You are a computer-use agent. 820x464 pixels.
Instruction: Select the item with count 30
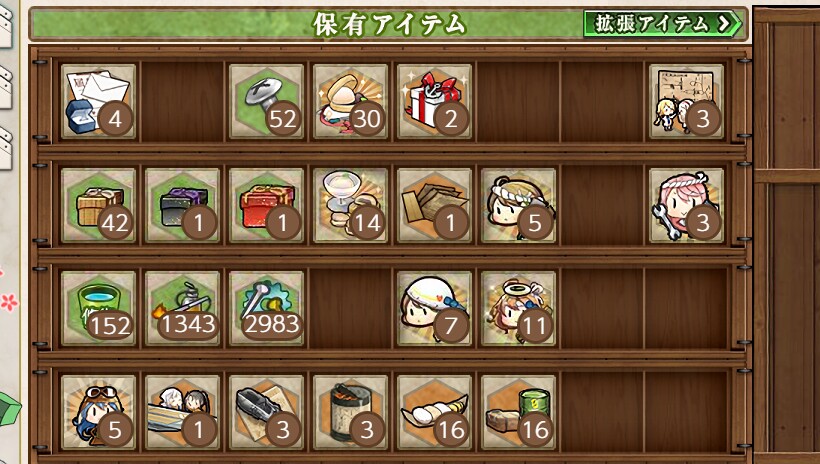(350, 101)
